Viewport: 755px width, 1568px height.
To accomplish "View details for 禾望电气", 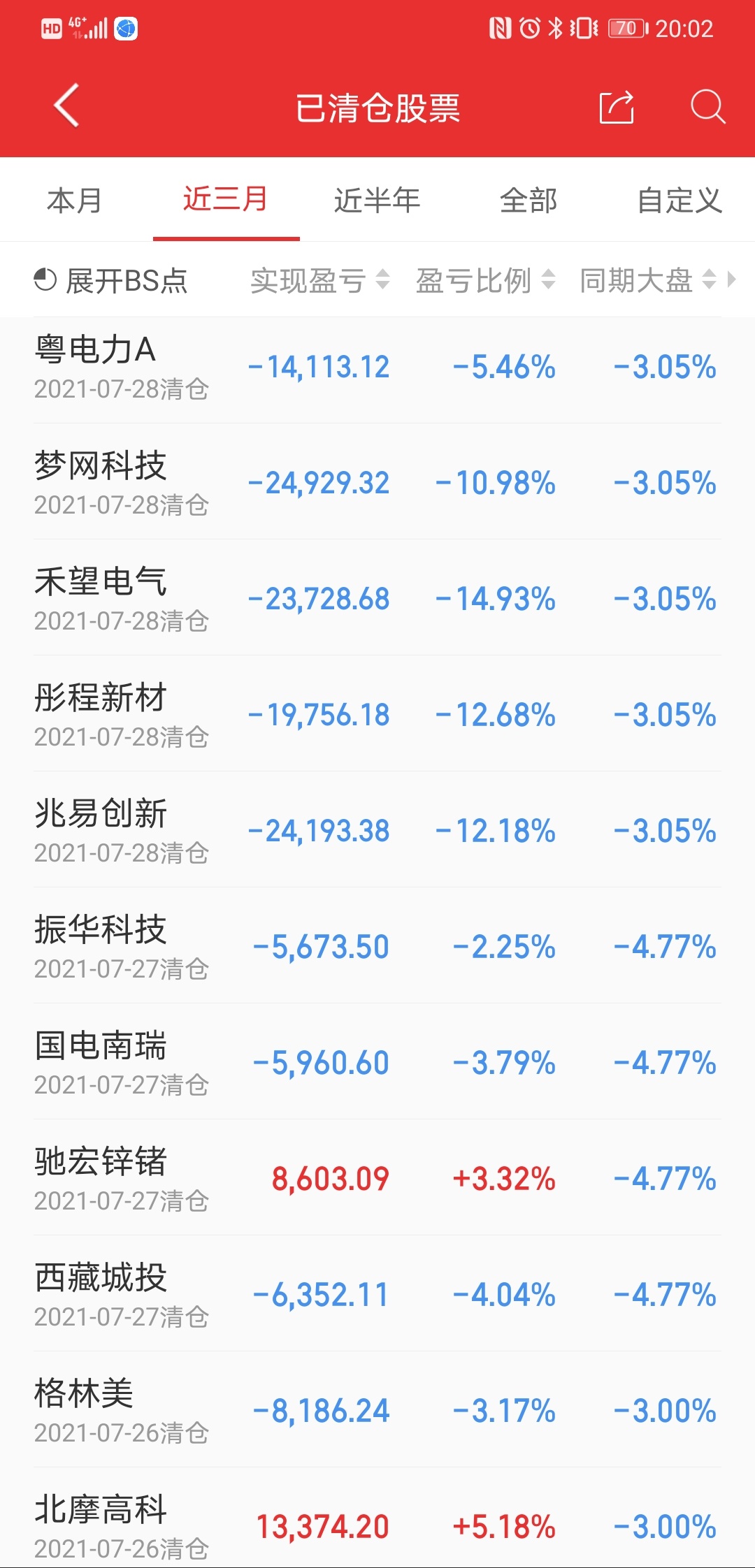I will click(377, 599).
